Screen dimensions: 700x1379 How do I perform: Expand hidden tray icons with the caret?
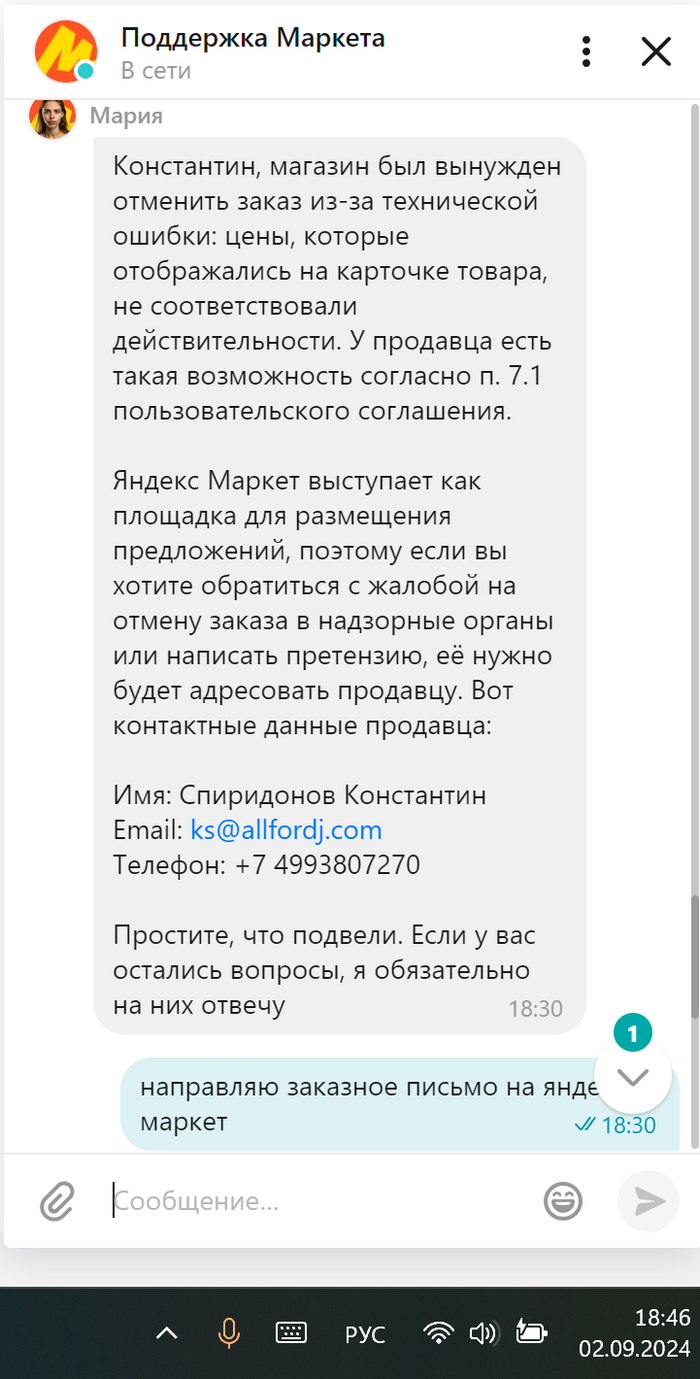click(167, 1334)
